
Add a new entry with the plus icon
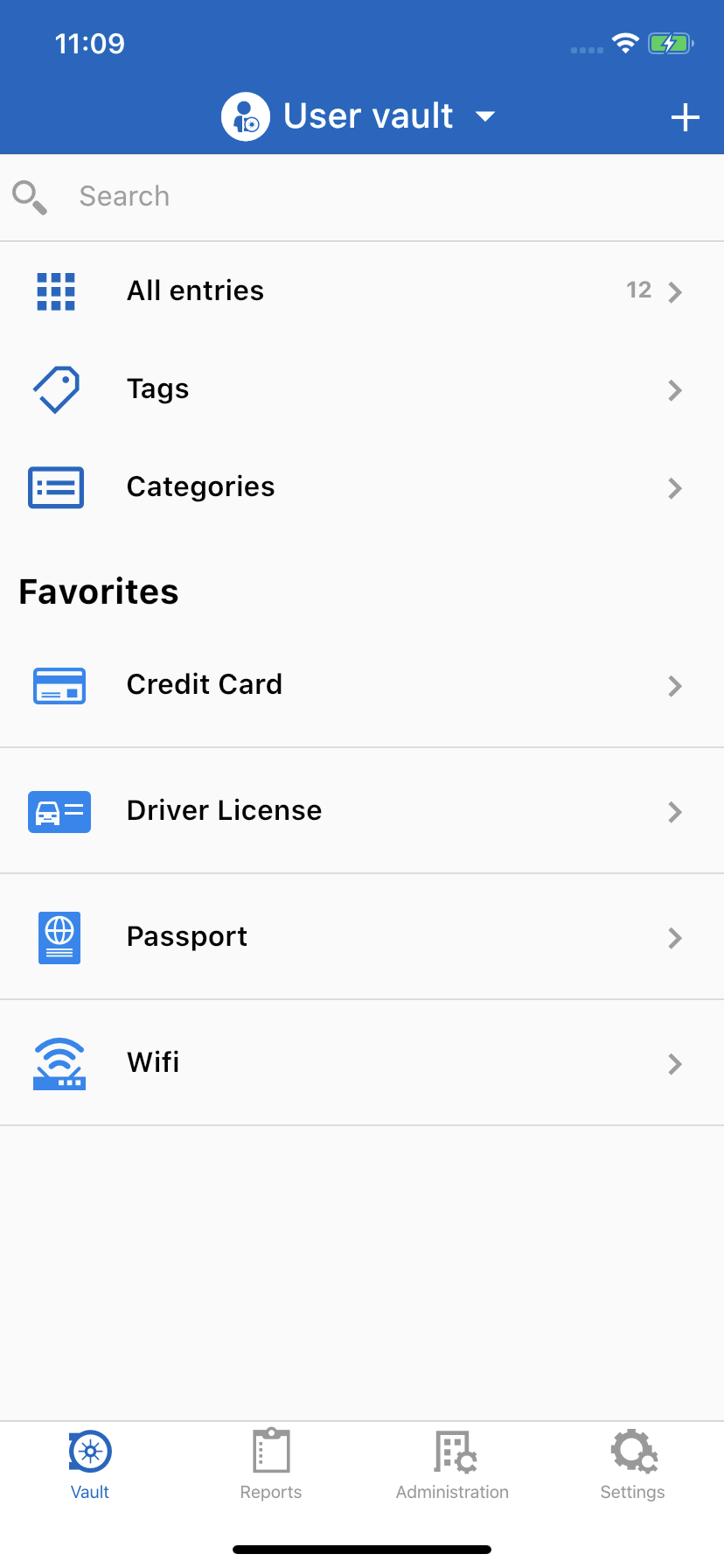click(x=686, y=117)
